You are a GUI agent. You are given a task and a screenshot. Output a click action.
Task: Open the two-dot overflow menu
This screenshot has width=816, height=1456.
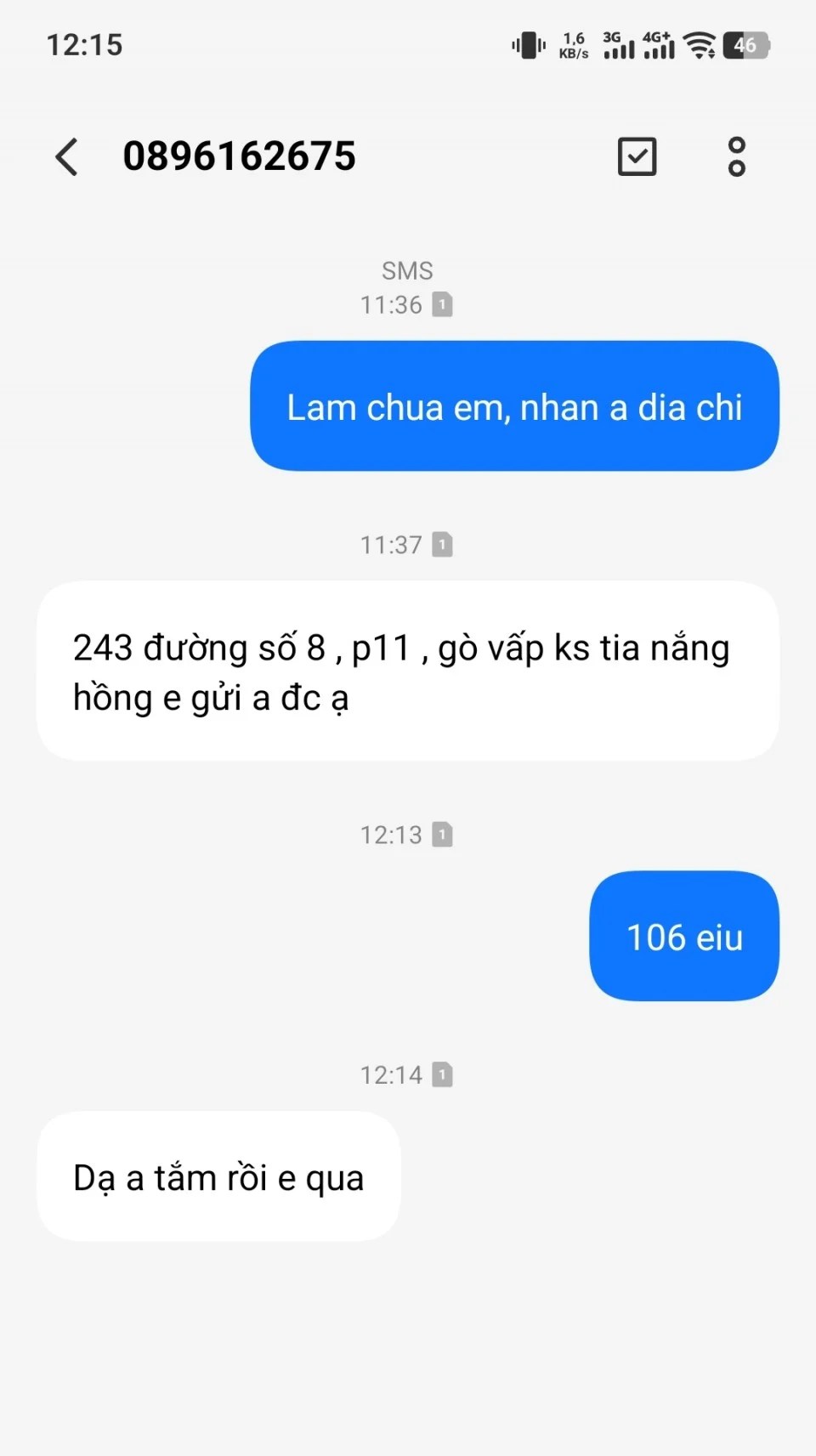coord(736,157)
